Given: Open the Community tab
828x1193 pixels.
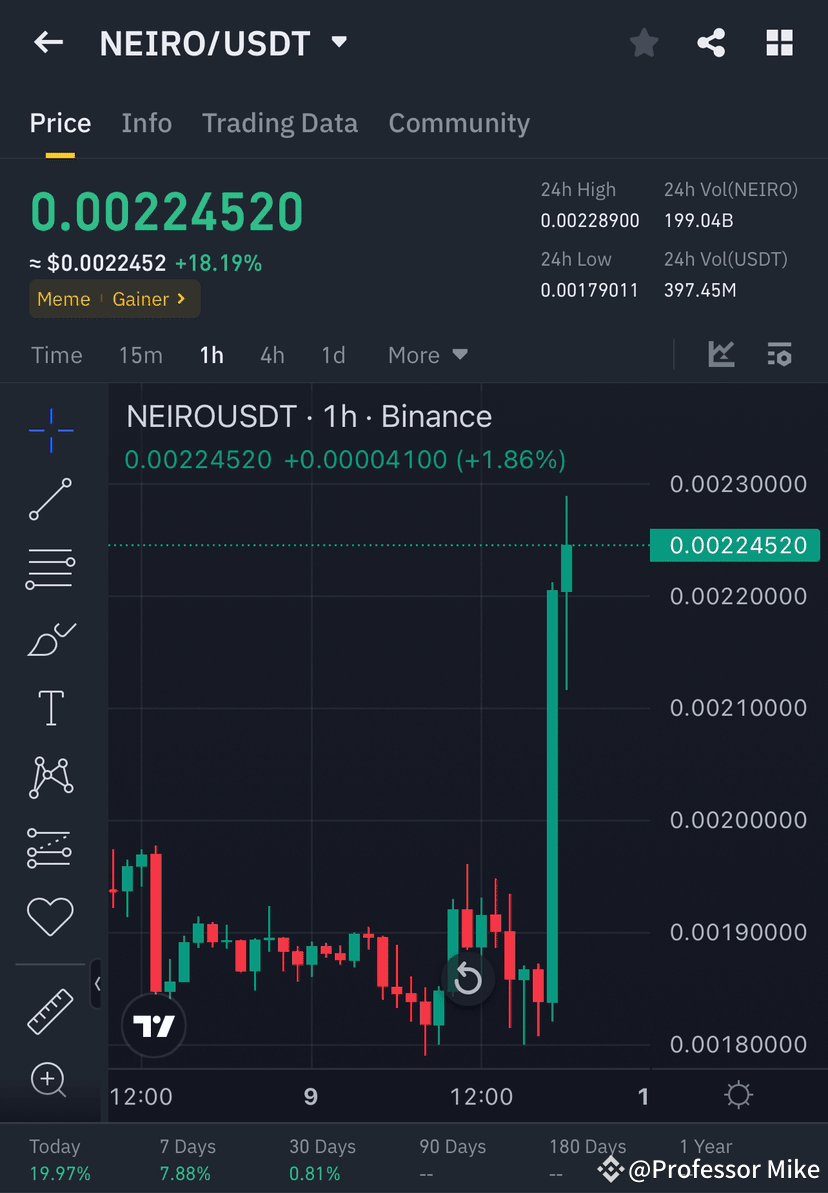Looking at the screenshot, I should pos(459,122).
